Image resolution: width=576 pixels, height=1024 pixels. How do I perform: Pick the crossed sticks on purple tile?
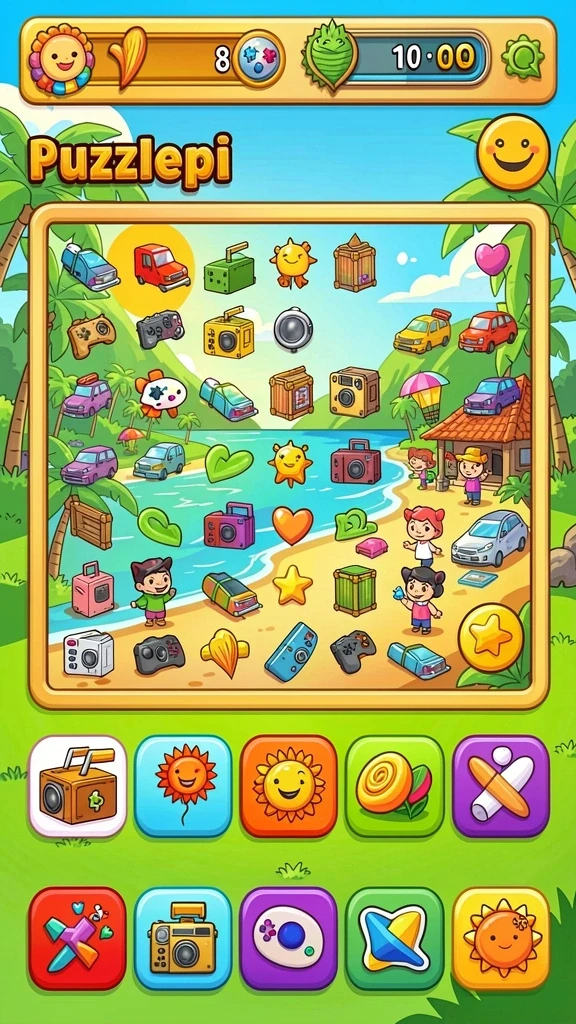[x=501, y=786]
